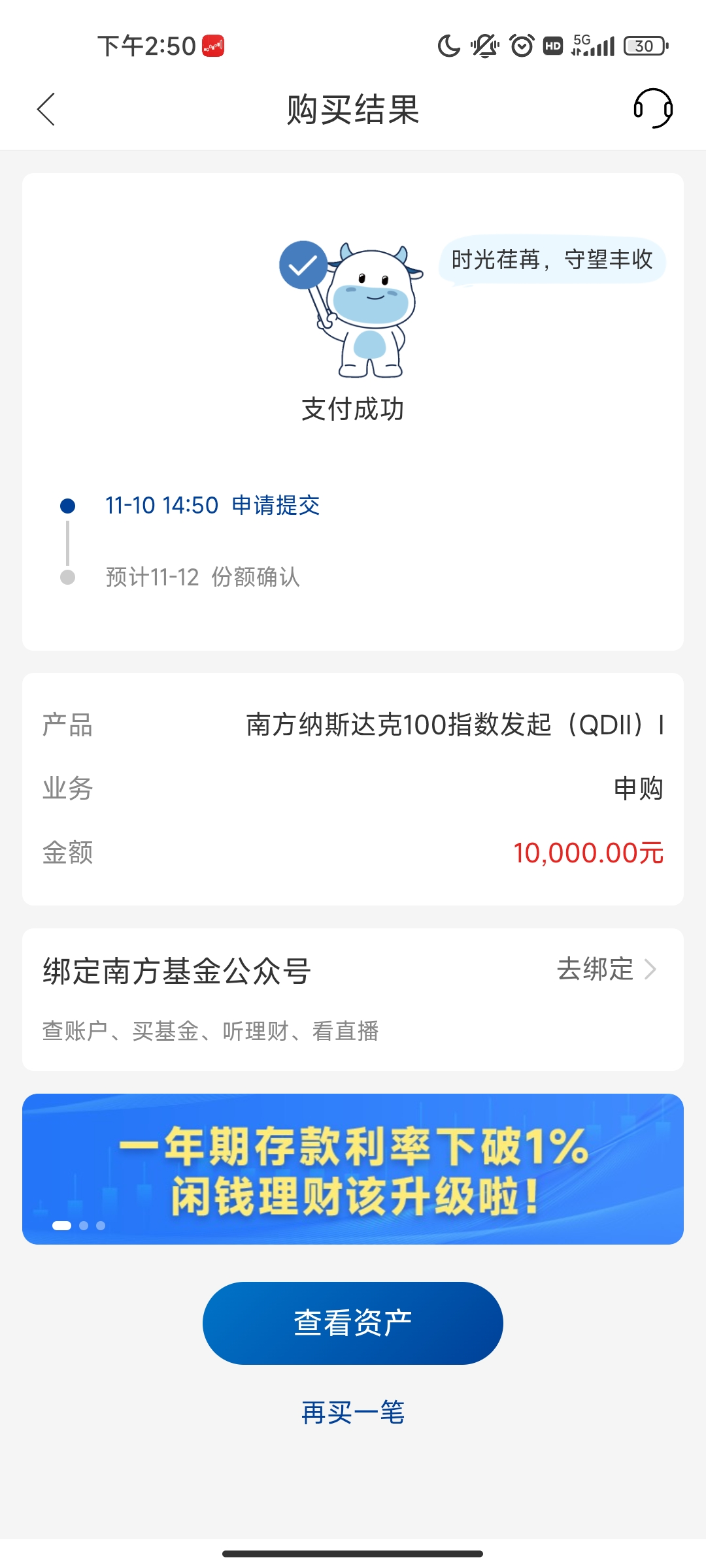This screenshot has height=1568, width=706.
Task: Open the 一年期存款利率下破1% banner
Action: coord(353,1169)
